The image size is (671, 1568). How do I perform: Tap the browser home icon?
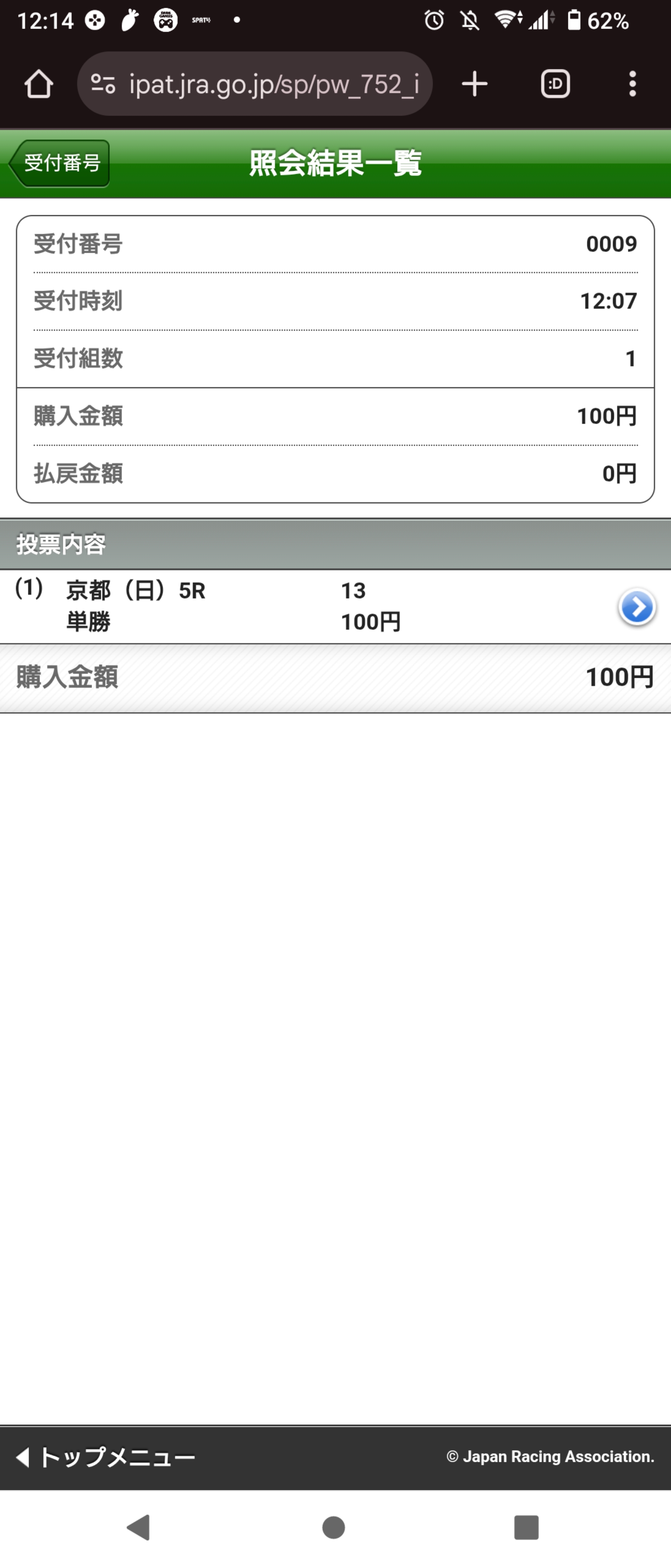pos(39,84)
